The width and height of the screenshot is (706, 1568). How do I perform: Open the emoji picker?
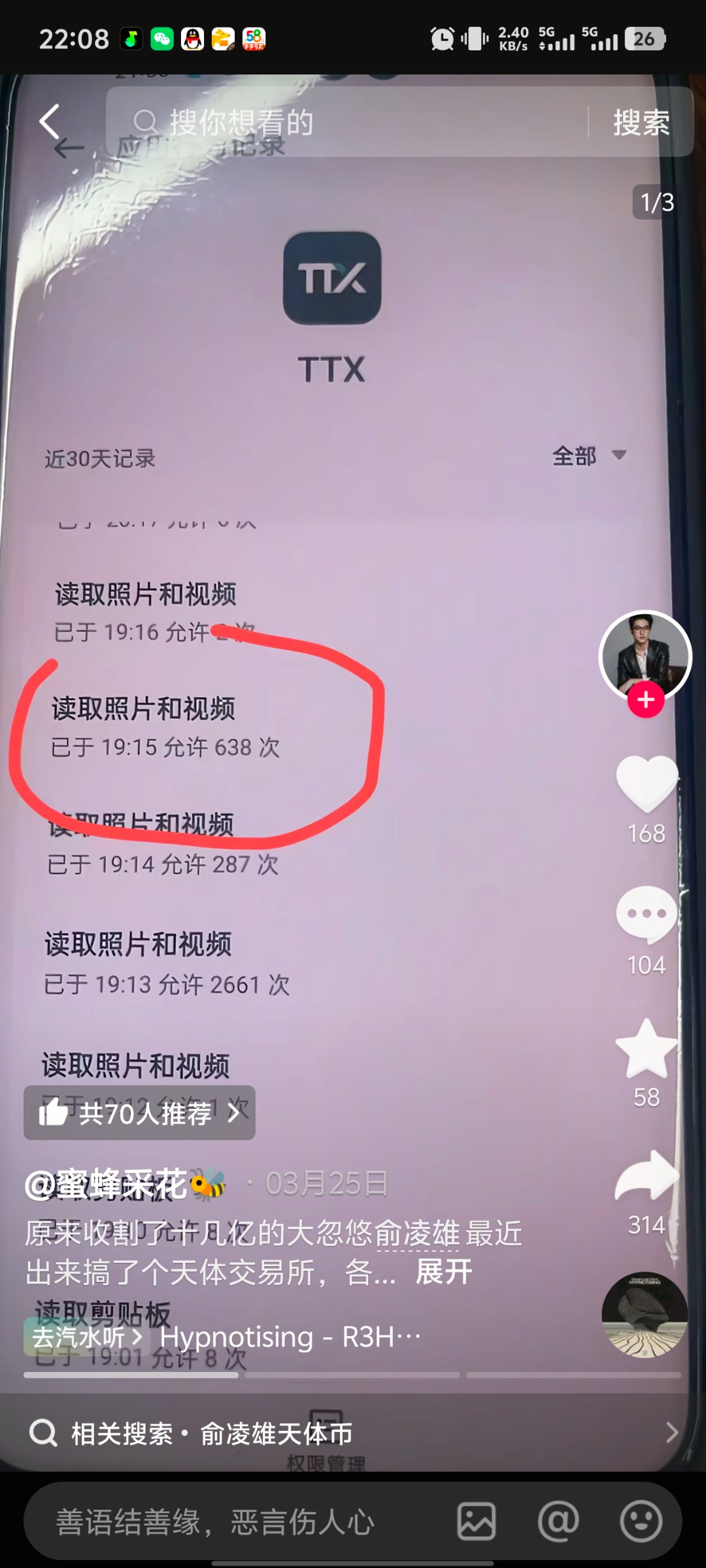pyautogui.click(x=641, y=1522)
